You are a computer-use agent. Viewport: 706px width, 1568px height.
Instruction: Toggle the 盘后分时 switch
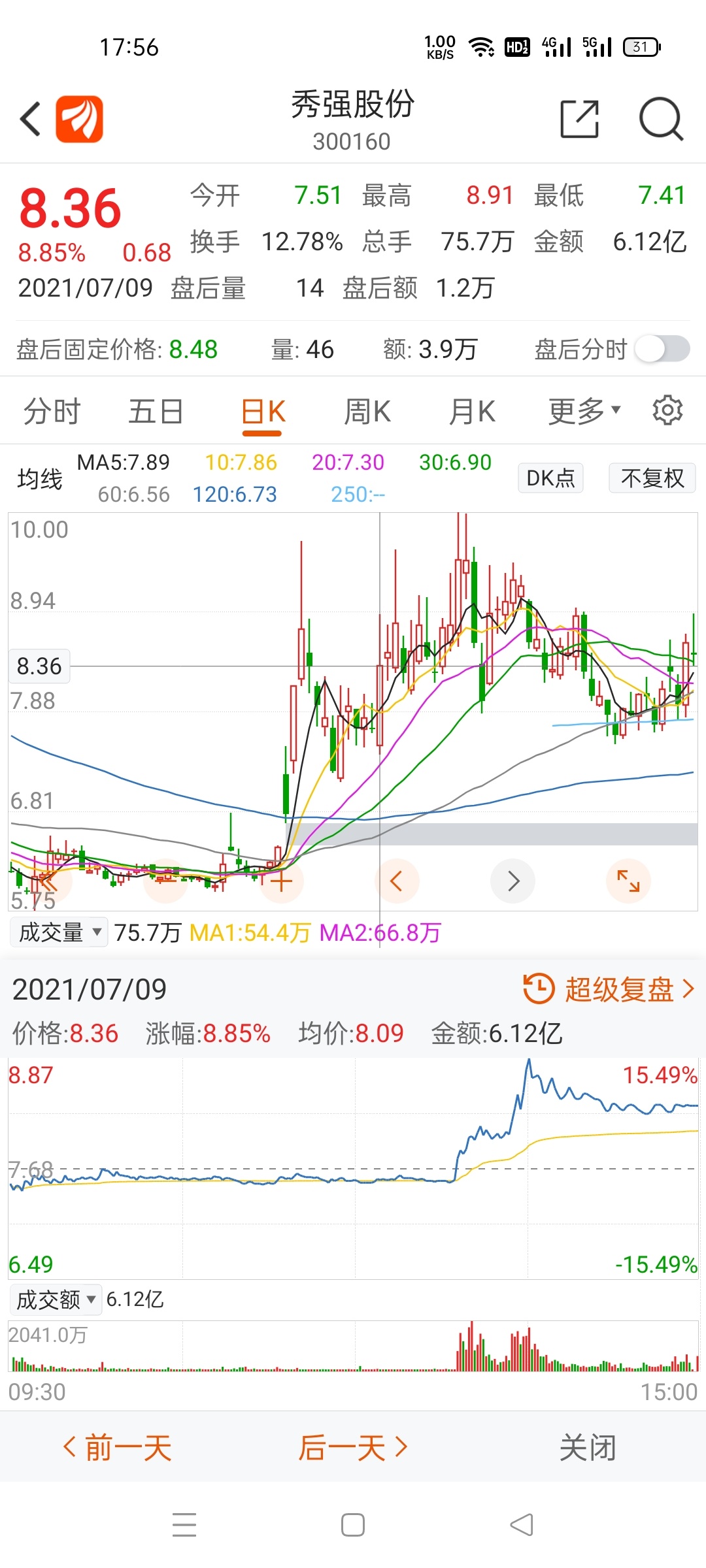click(662, 349)
